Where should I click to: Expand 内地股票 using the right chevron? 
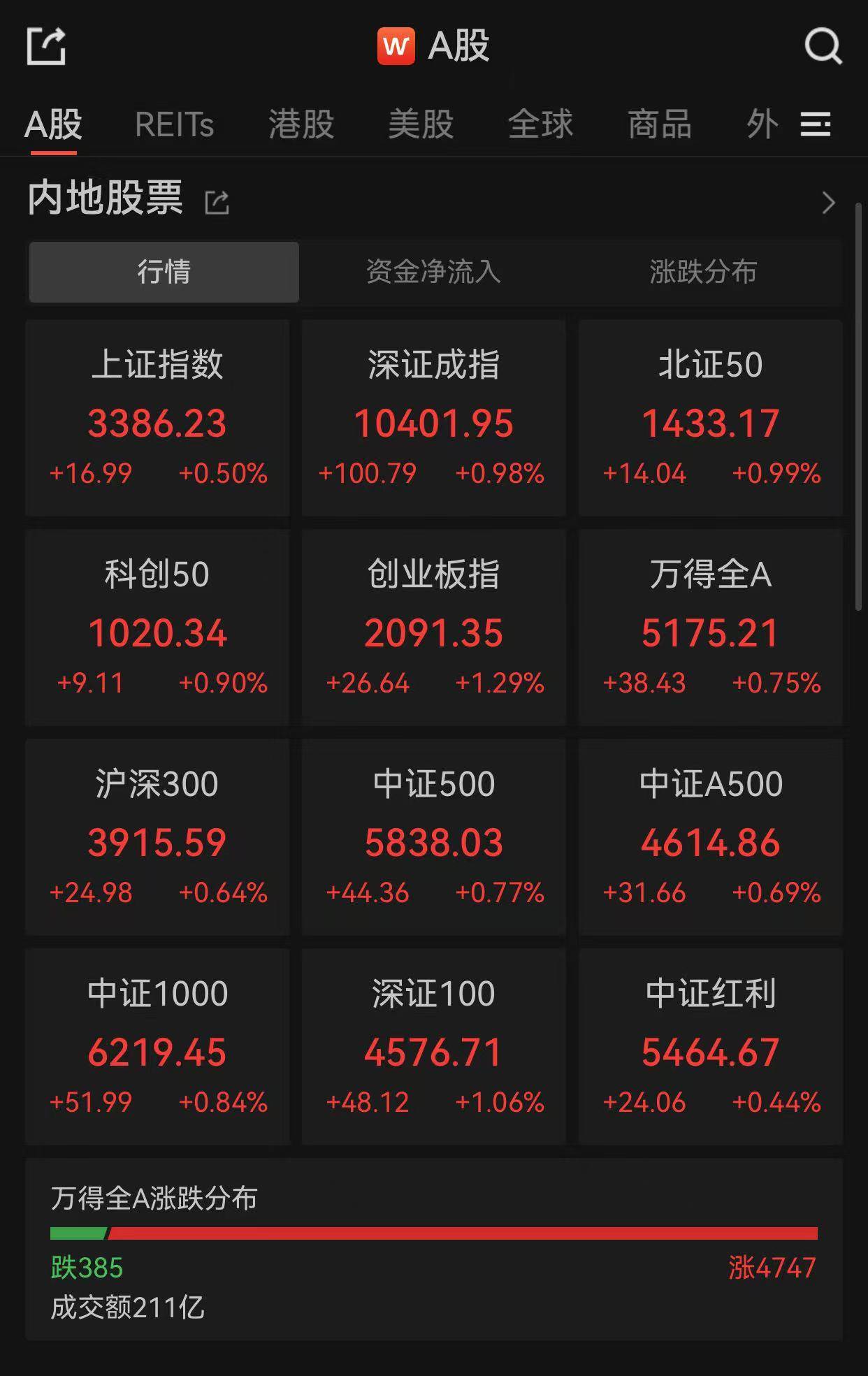coord(829,201)
